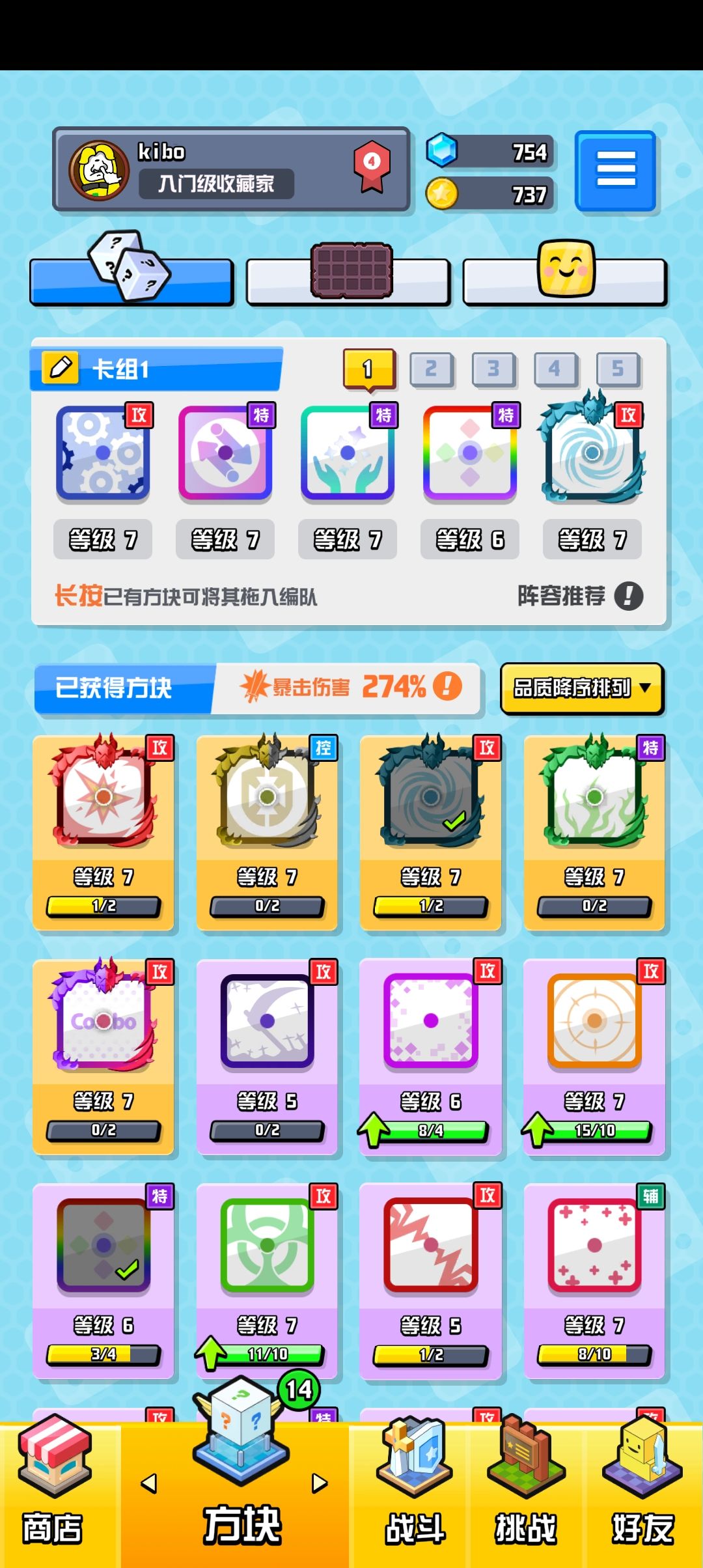Open the blue hamburger menu button
703x1568 pixels.
(x=615, y=171)
